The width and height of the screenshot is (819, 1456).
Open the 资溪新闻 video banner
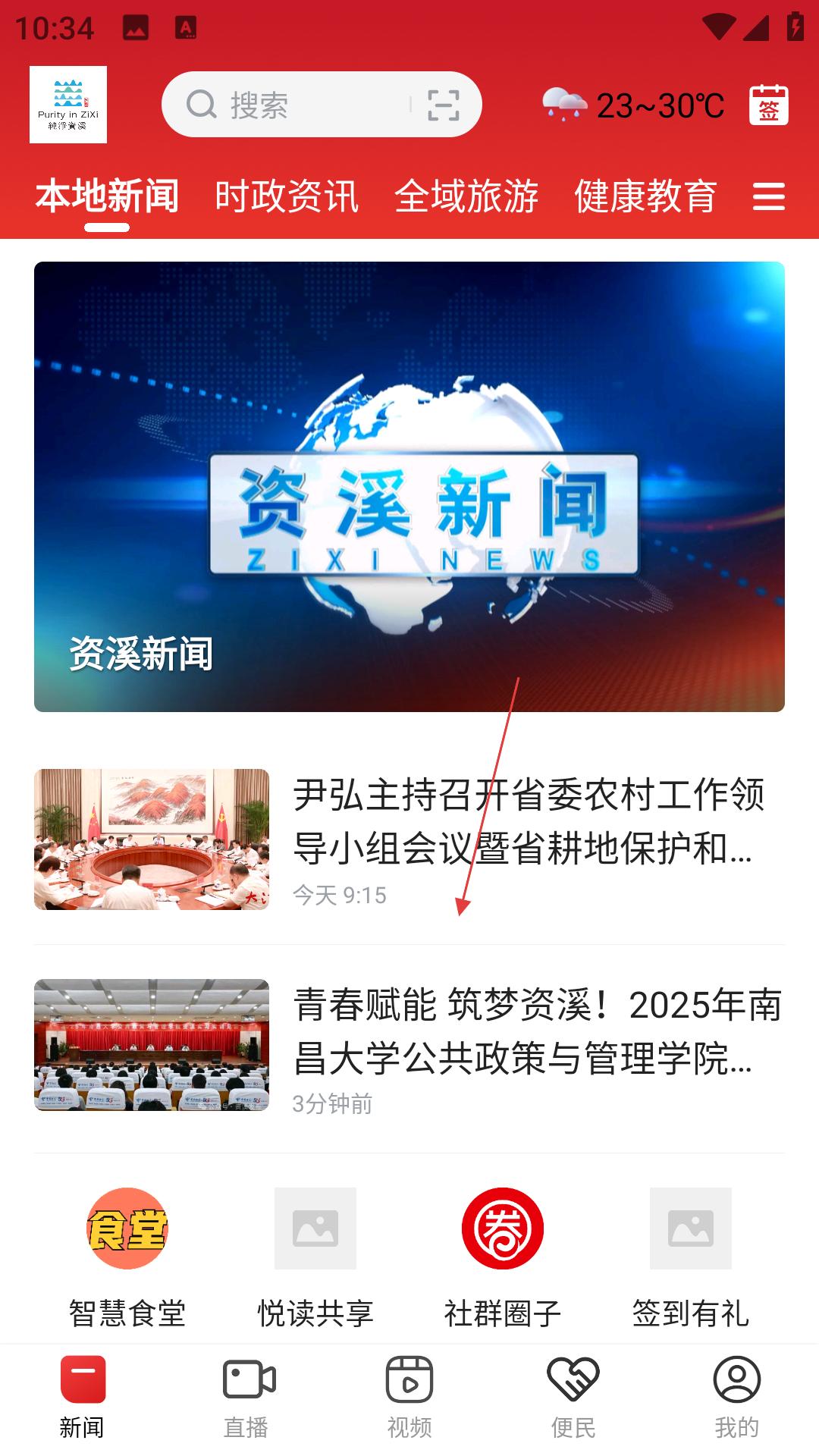[409, 486]
